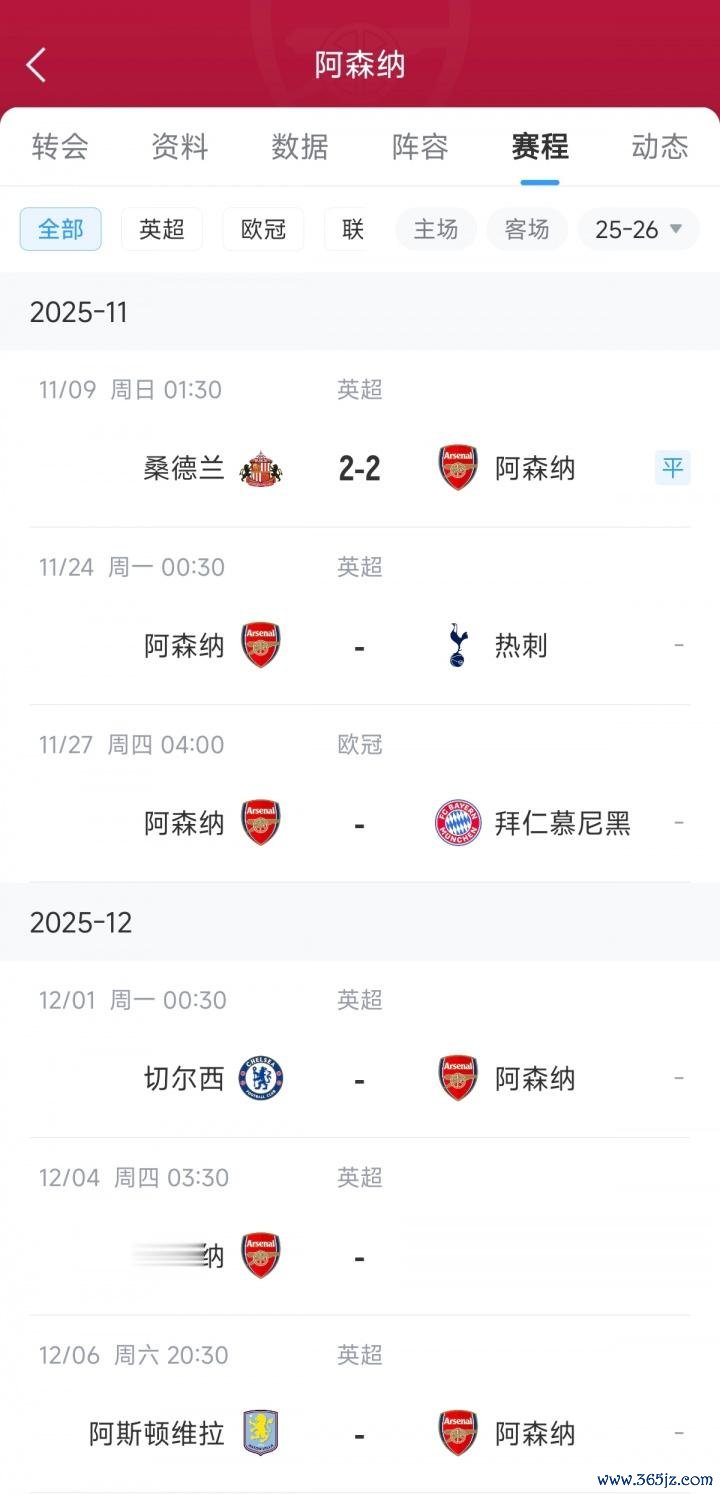Switch to the 动态 tab

point(660,147)
